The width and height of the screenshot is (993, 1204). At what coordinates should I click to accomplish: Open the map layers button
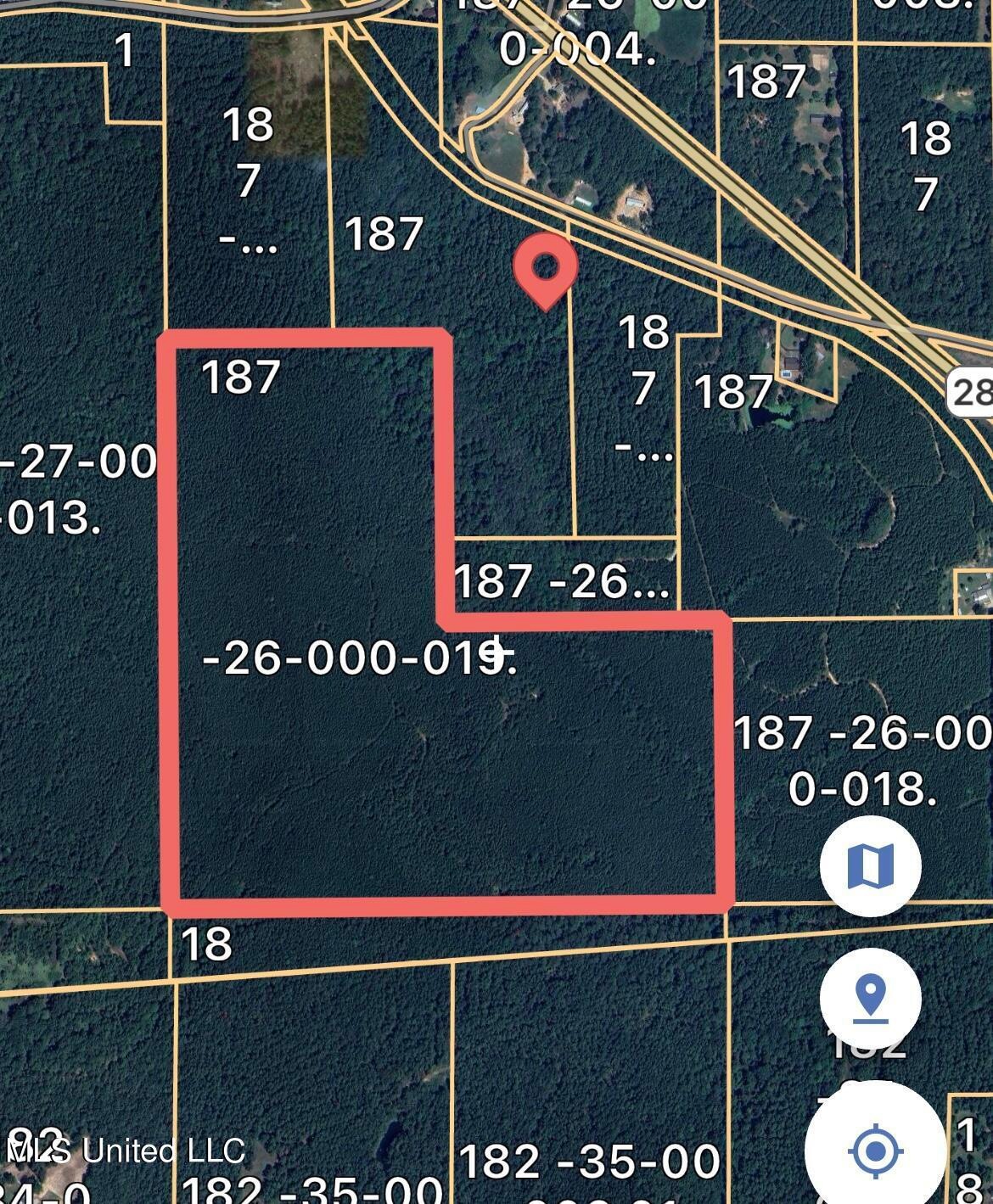tap(870, 865)
